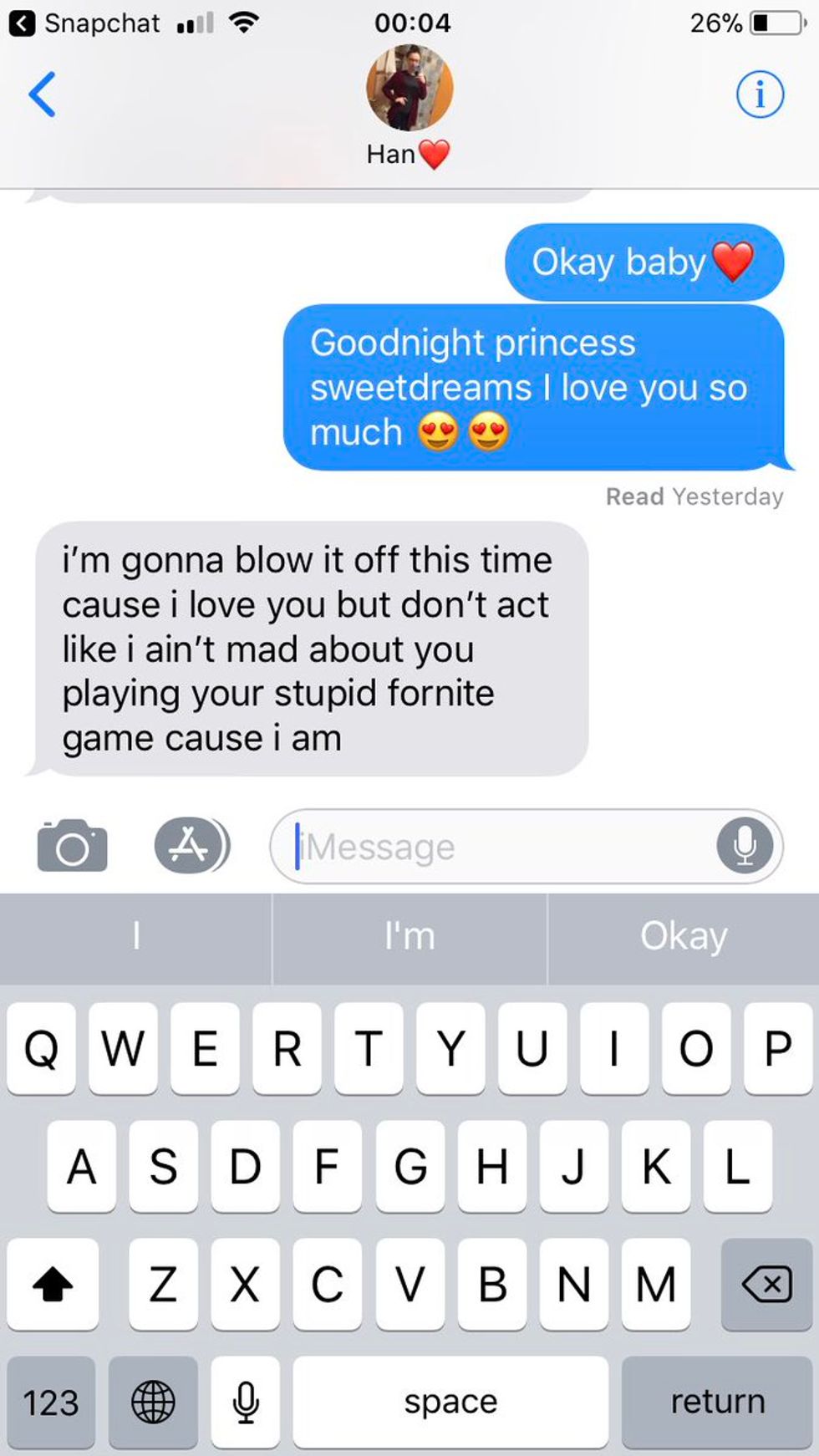Switch keyboard to numbers with 123
The image size is (819, 1456).
[x=51, y=1401]
